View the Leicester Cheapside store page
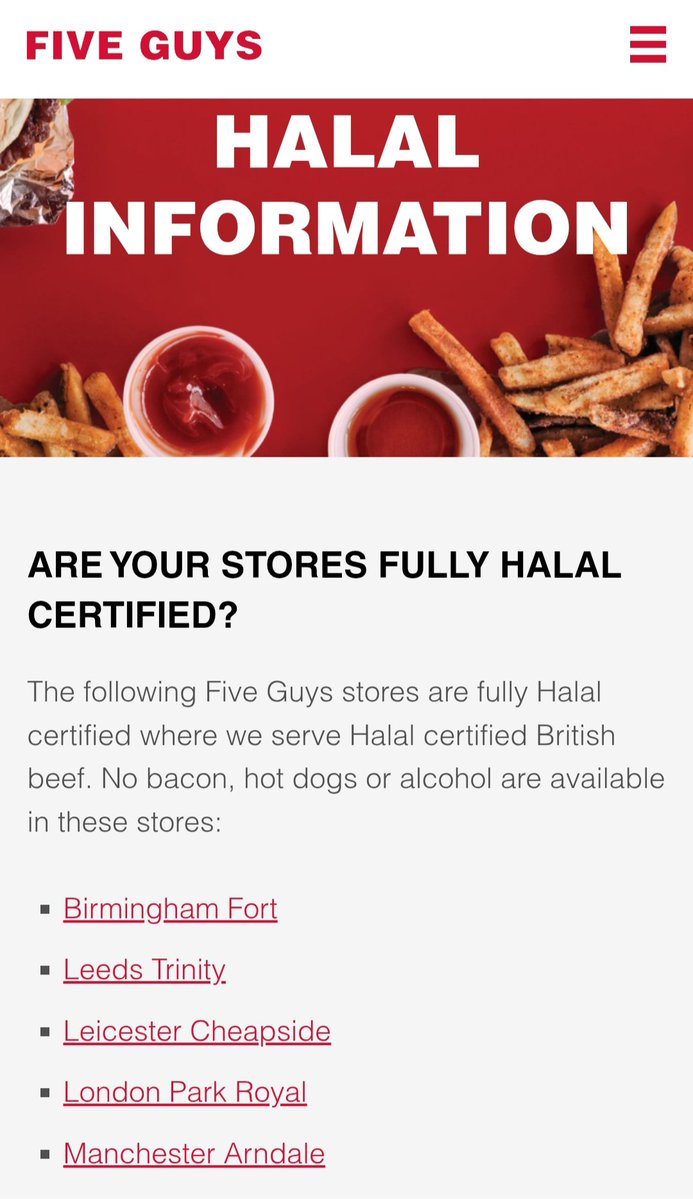The image size is (693, 1199). point(197,1031)
